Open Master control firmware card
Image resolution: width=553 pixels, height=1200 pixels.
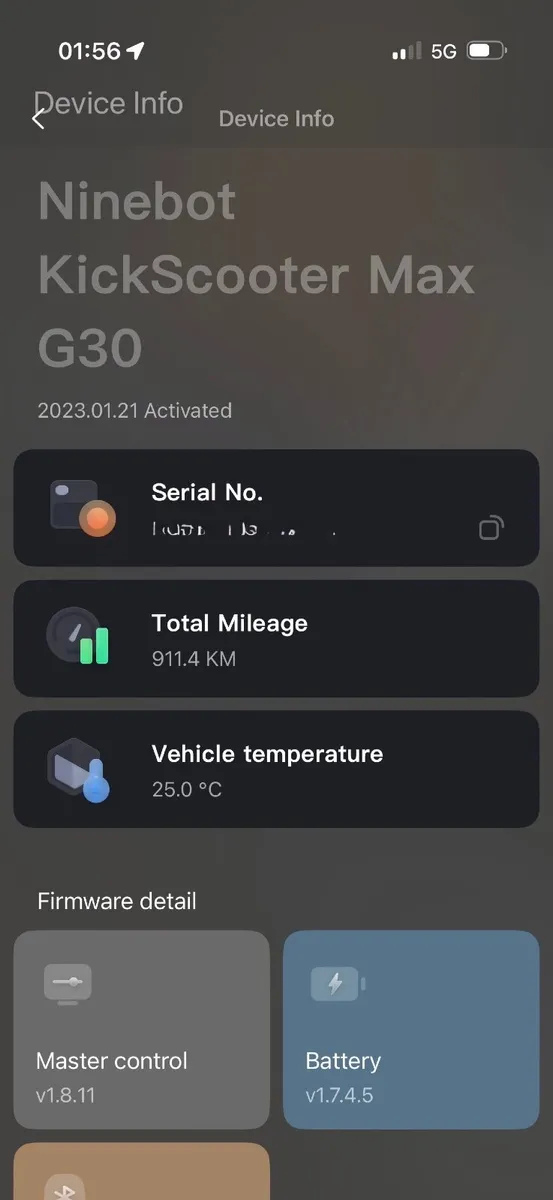[x=141, y=1030]
